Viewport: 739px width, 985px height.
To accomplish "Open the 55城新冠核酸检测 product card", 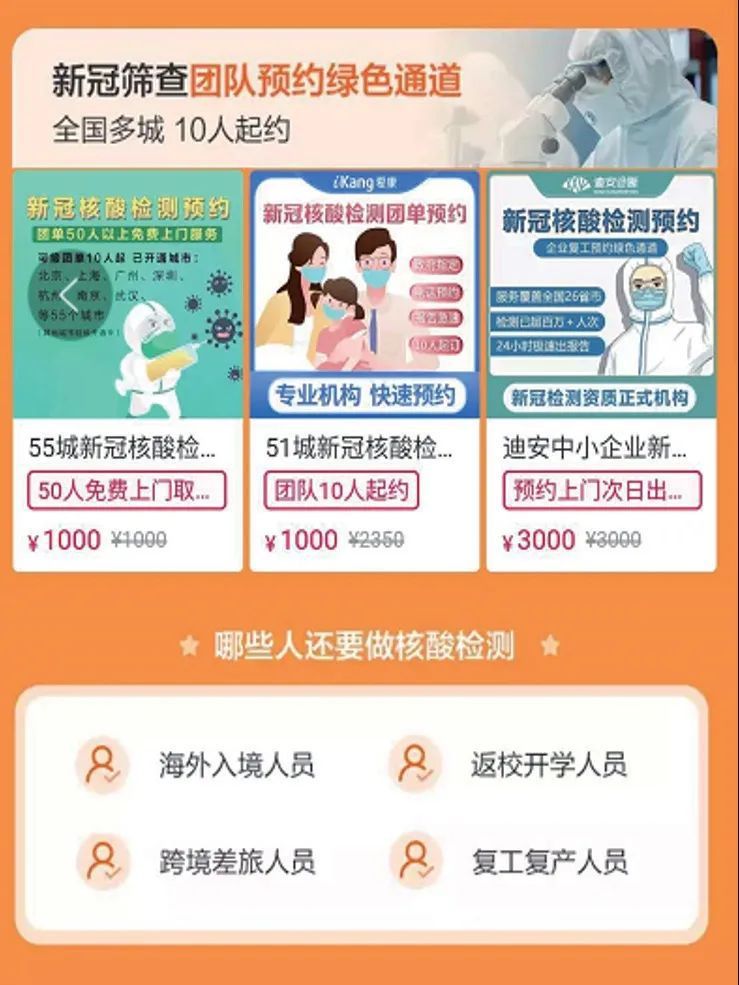I will click(x=128, y=370).
